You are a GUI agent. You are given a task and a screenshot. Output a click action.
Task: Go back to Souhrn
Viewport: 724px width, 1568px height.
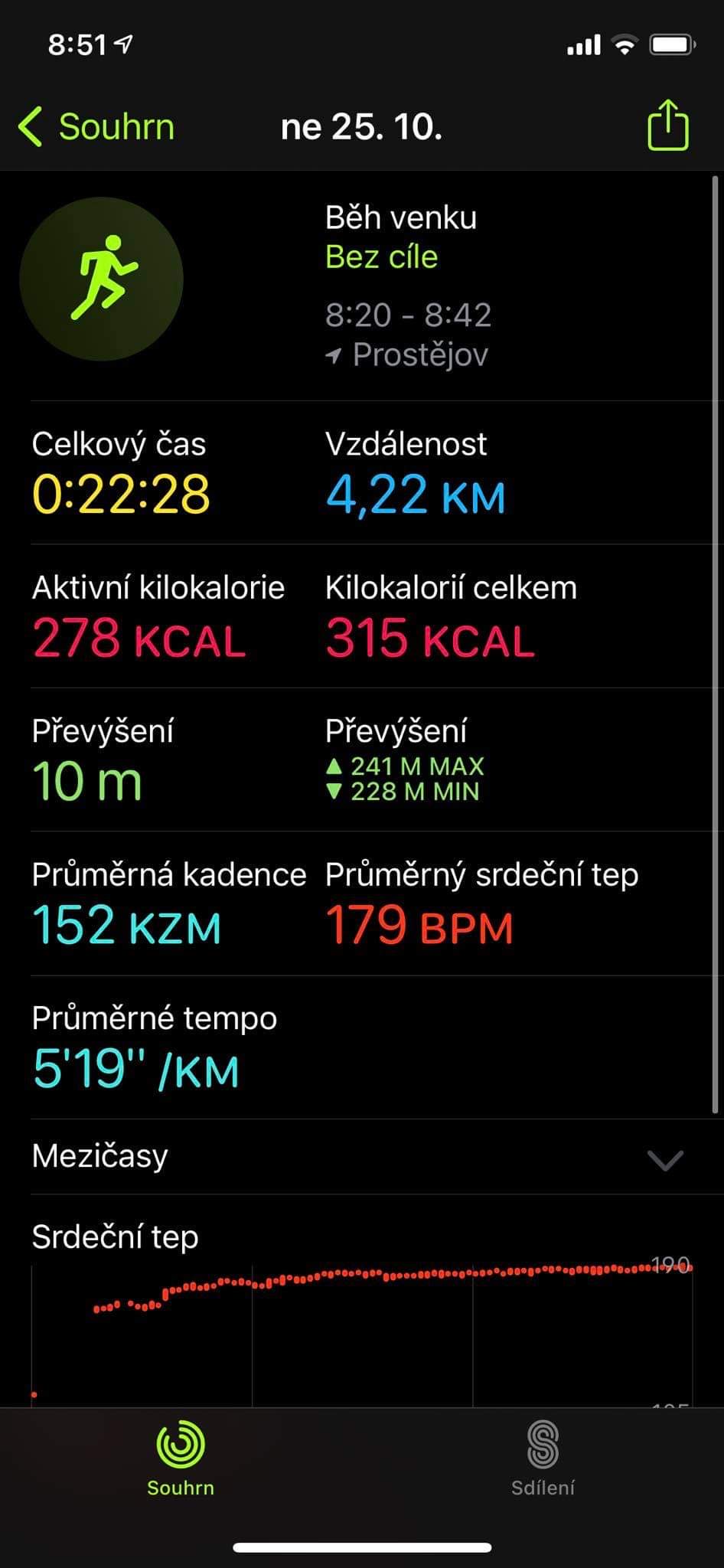click(96, 127)
